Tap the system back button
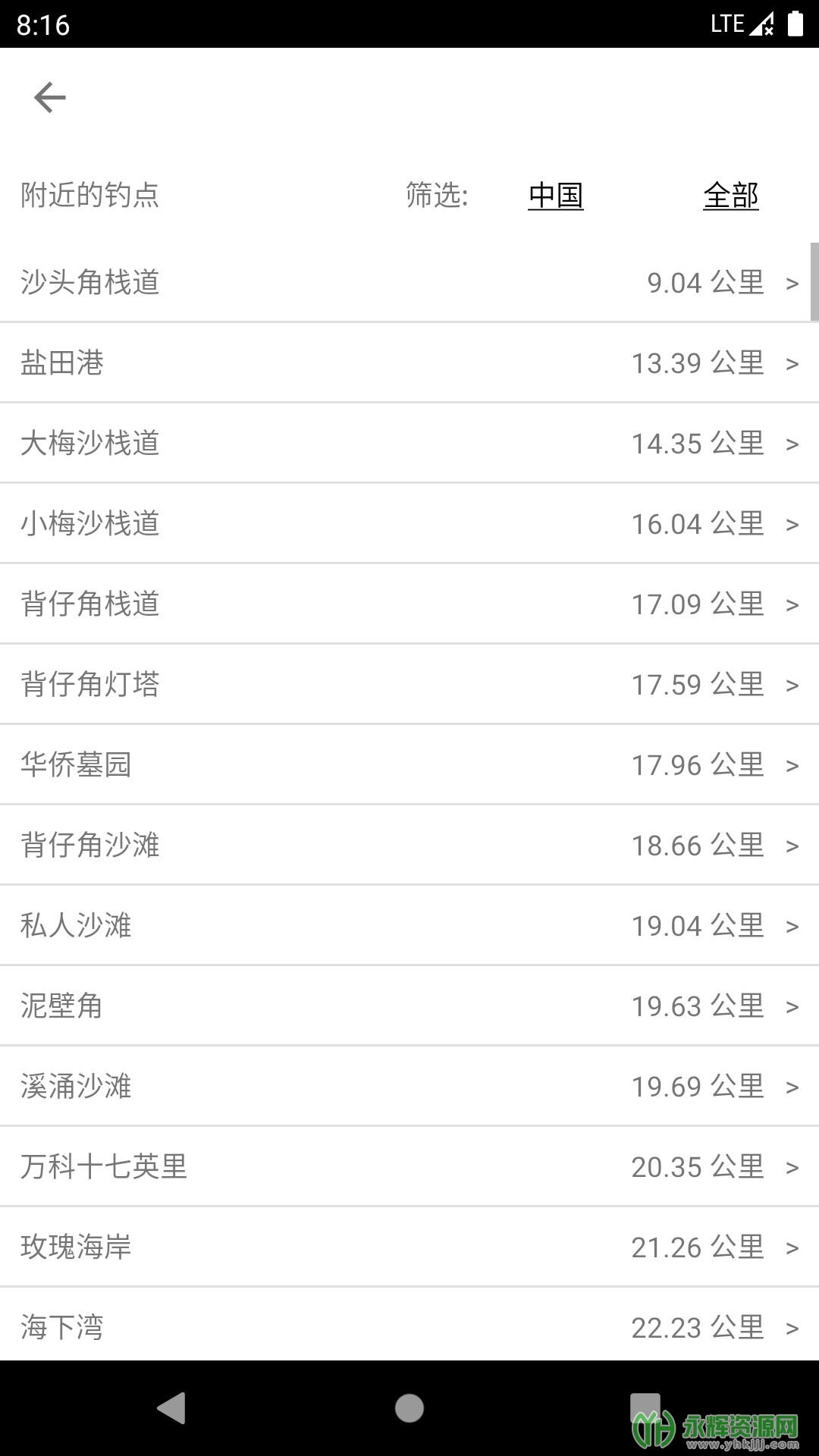 [171, 1408]
